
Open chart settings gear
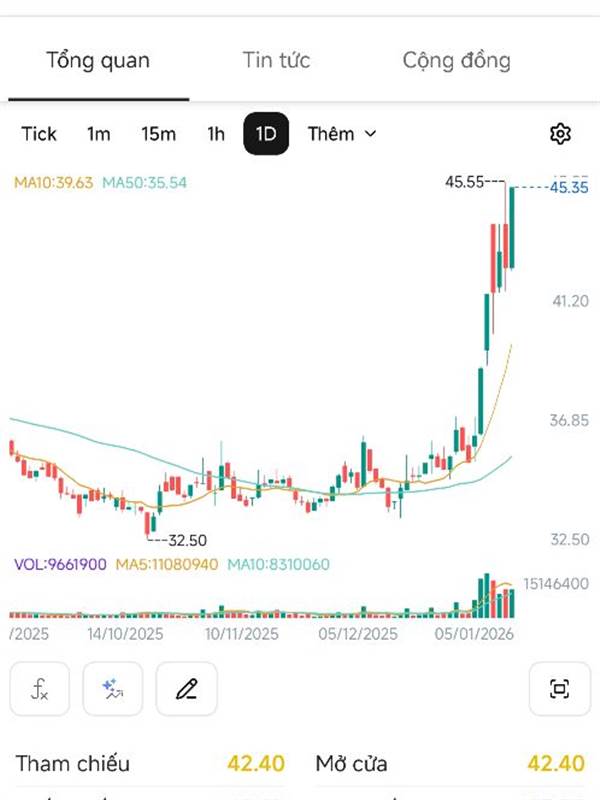coord(560,134)
